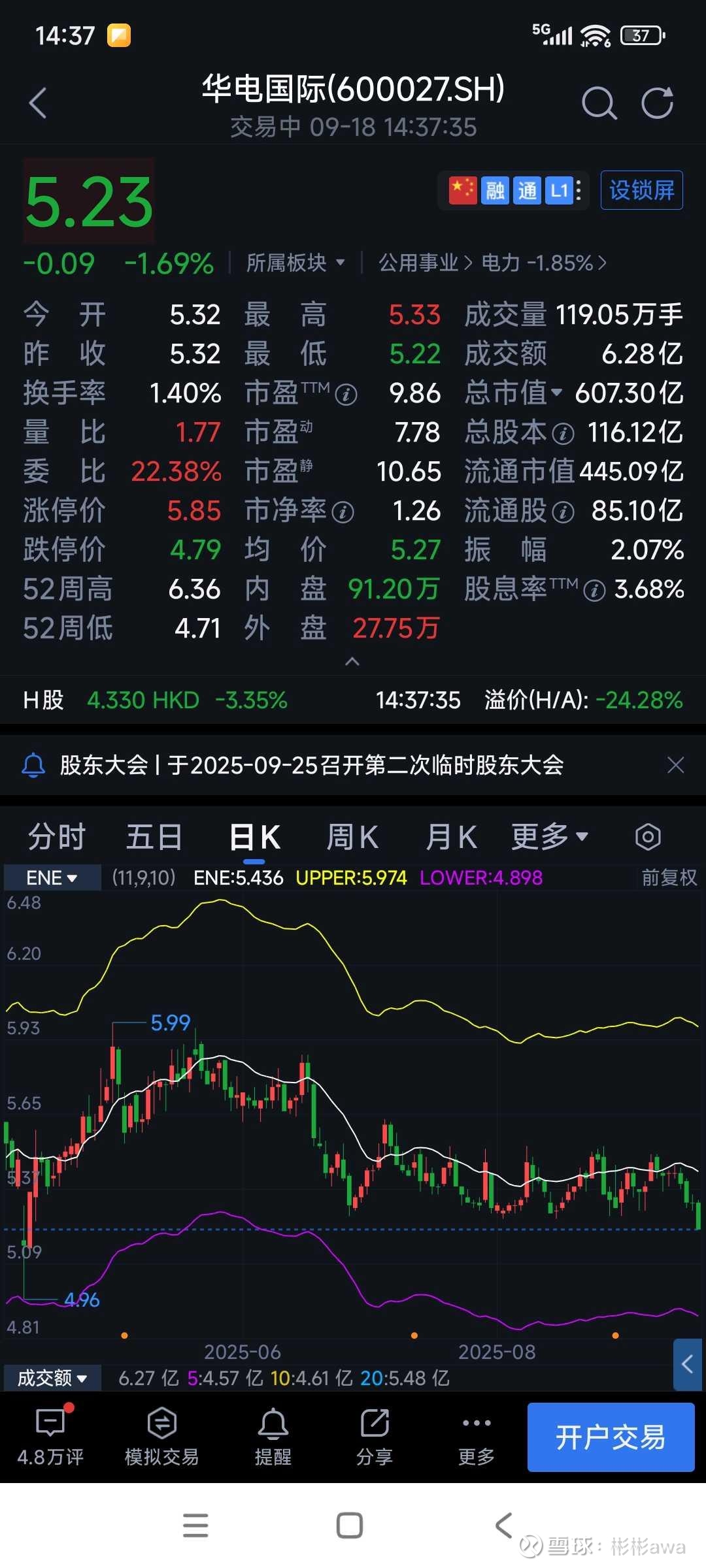This screenshot has width=706, height=1568.
Task: Switch to the 分时 chart tab
Action: click(57, 837)
